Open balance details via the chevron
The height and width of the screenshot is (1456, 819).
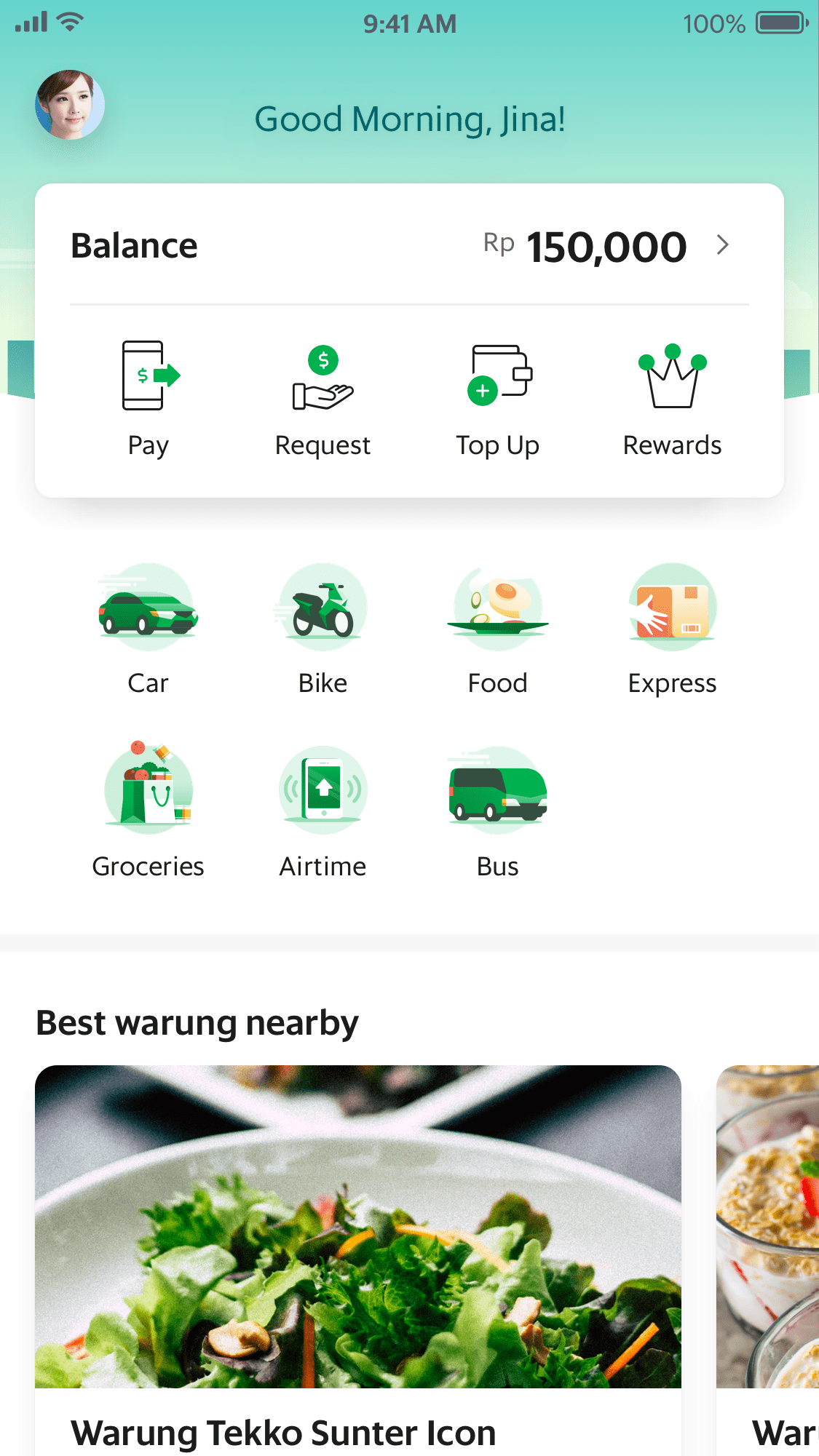point(722,245)
